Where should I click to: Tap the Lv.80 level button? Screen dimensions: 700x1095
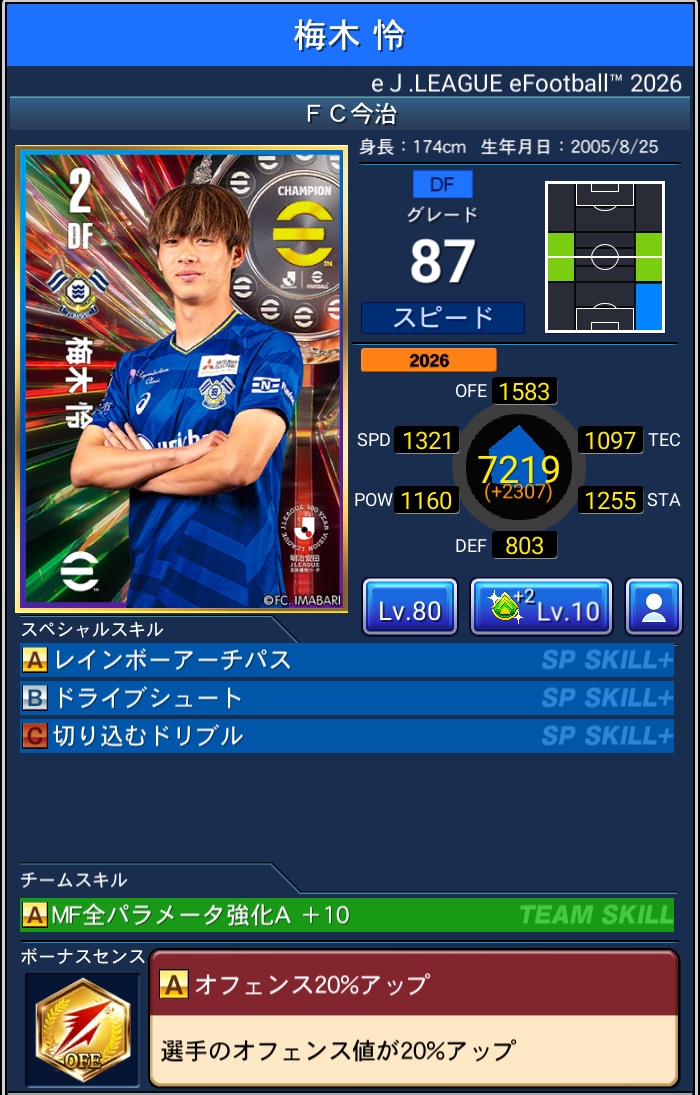409,607
